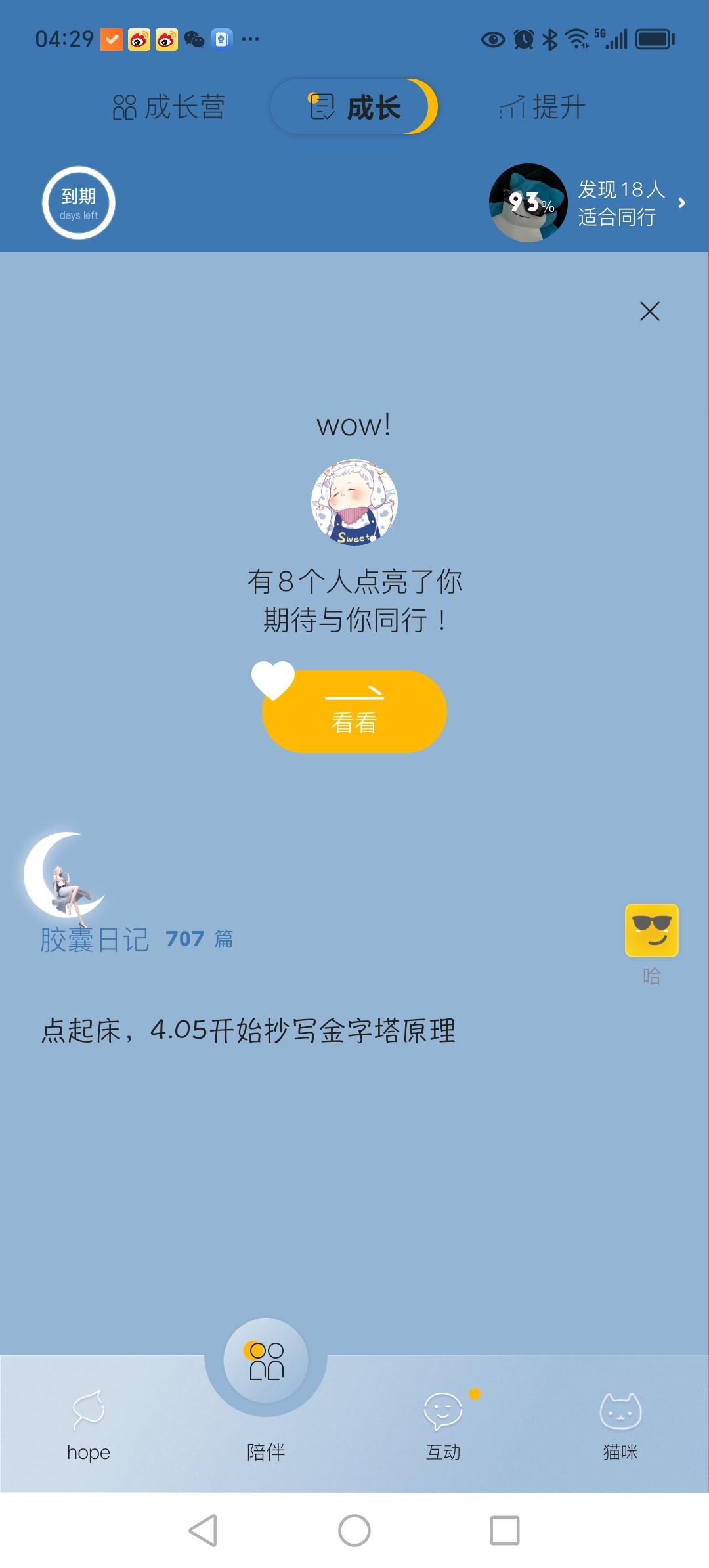Open diary entry 4.05开始抄写金字塔原理

click(x=248, y=1030)
